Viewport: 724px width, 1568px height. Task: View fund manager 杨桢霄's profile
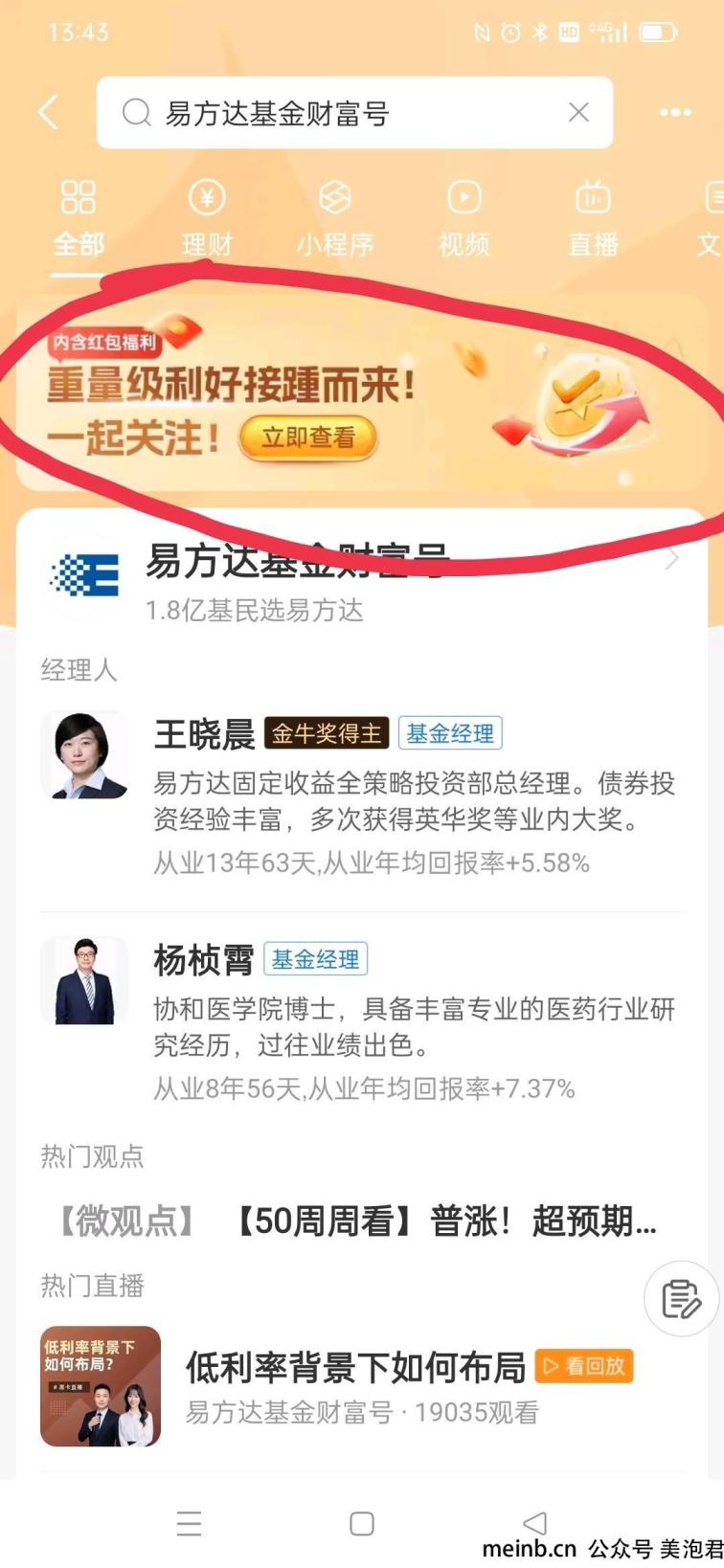coord(203,960)
